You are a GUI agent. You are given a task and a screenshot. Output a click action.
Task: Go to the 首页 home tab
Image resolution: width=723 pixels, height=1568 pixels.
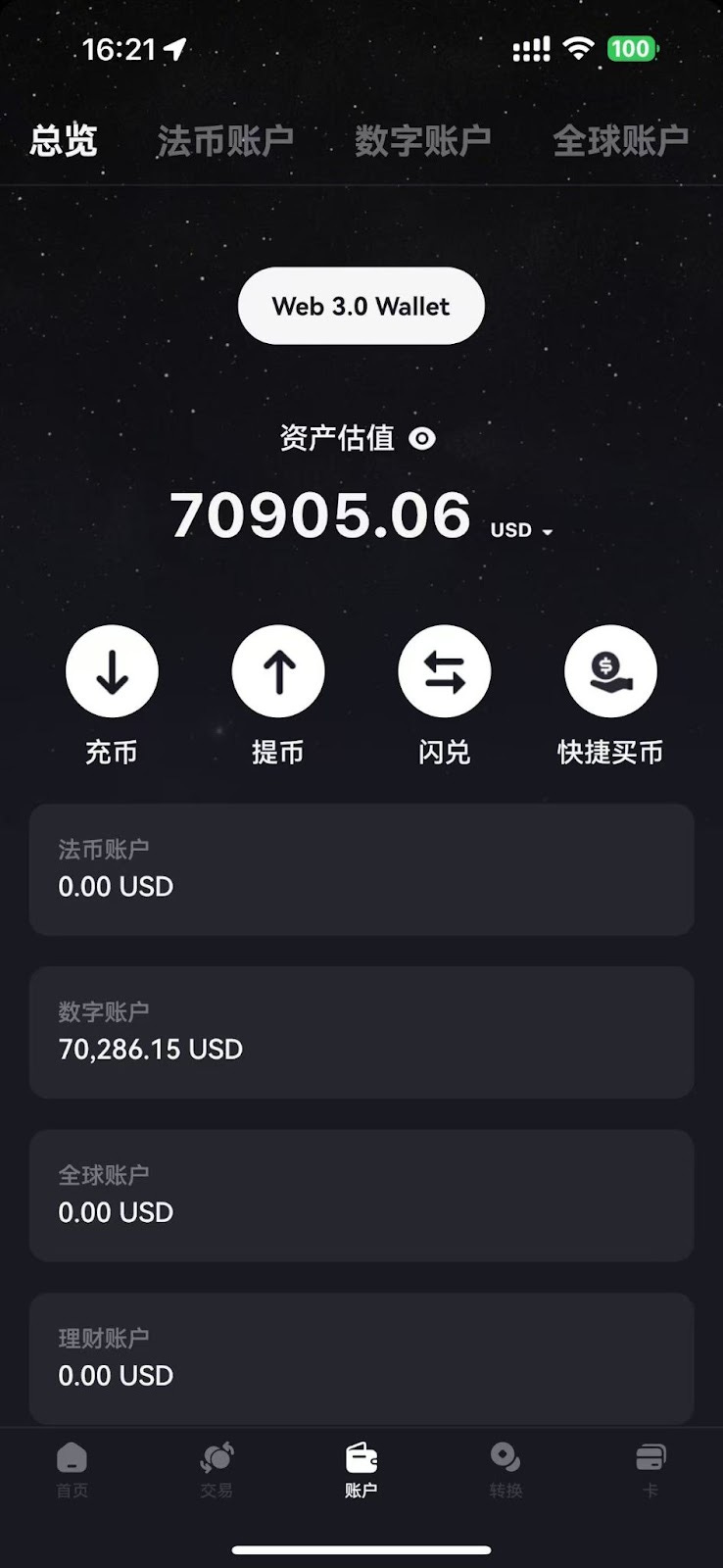(72, 1470)
